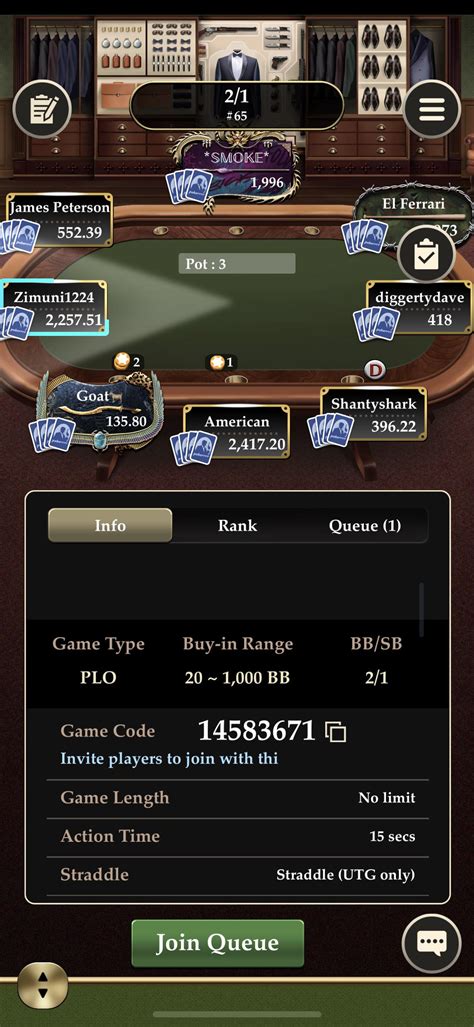Select the Info tab
The height and width of the screenshot is (1027, 474).
pos(110,525)
